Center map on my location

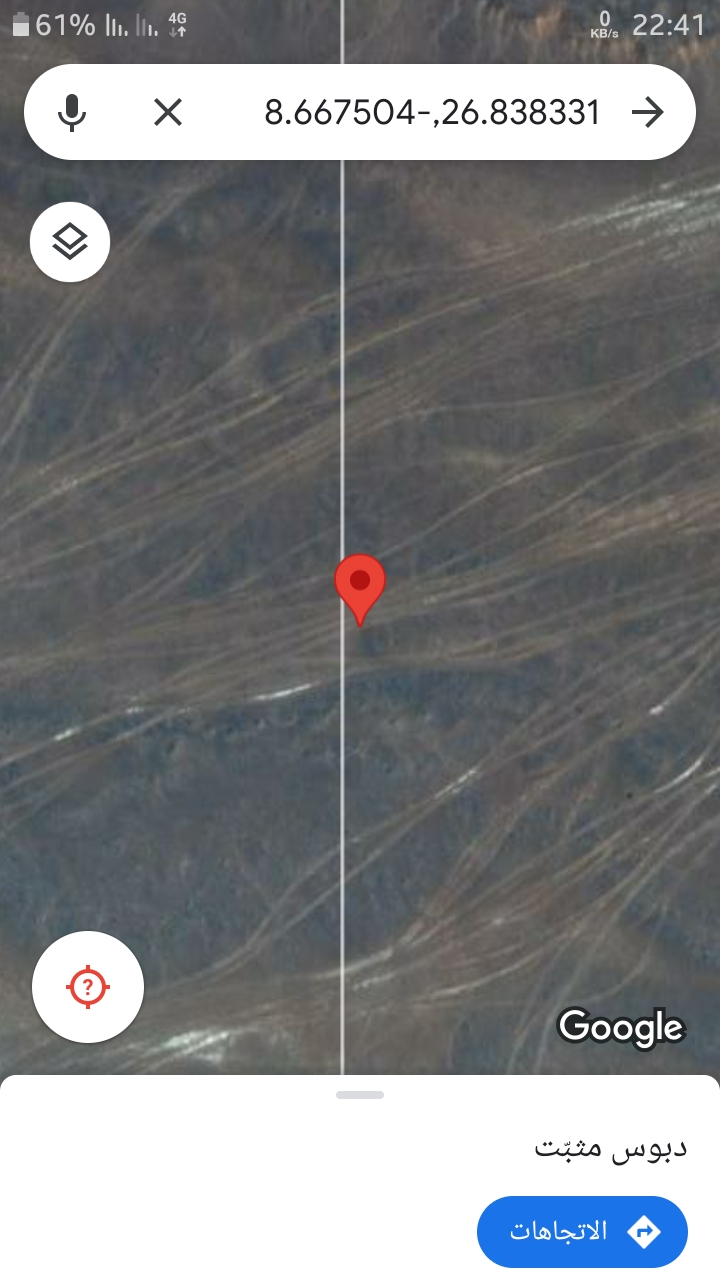tap(88, 988)
